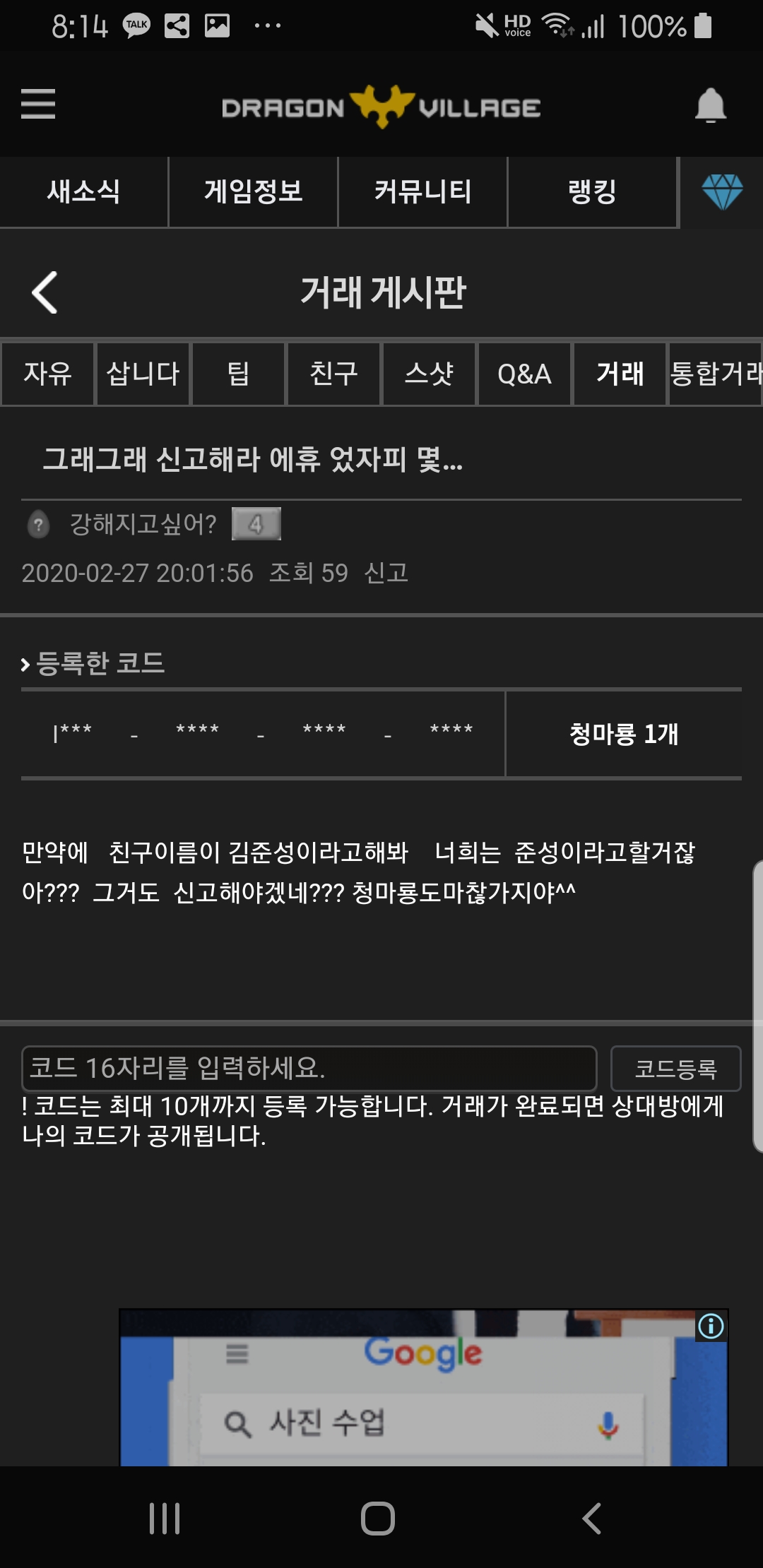The width and height of the screenshot is (763, 1568).
Task: Tap the 코드등록 button
Action: coord(675,1068)
